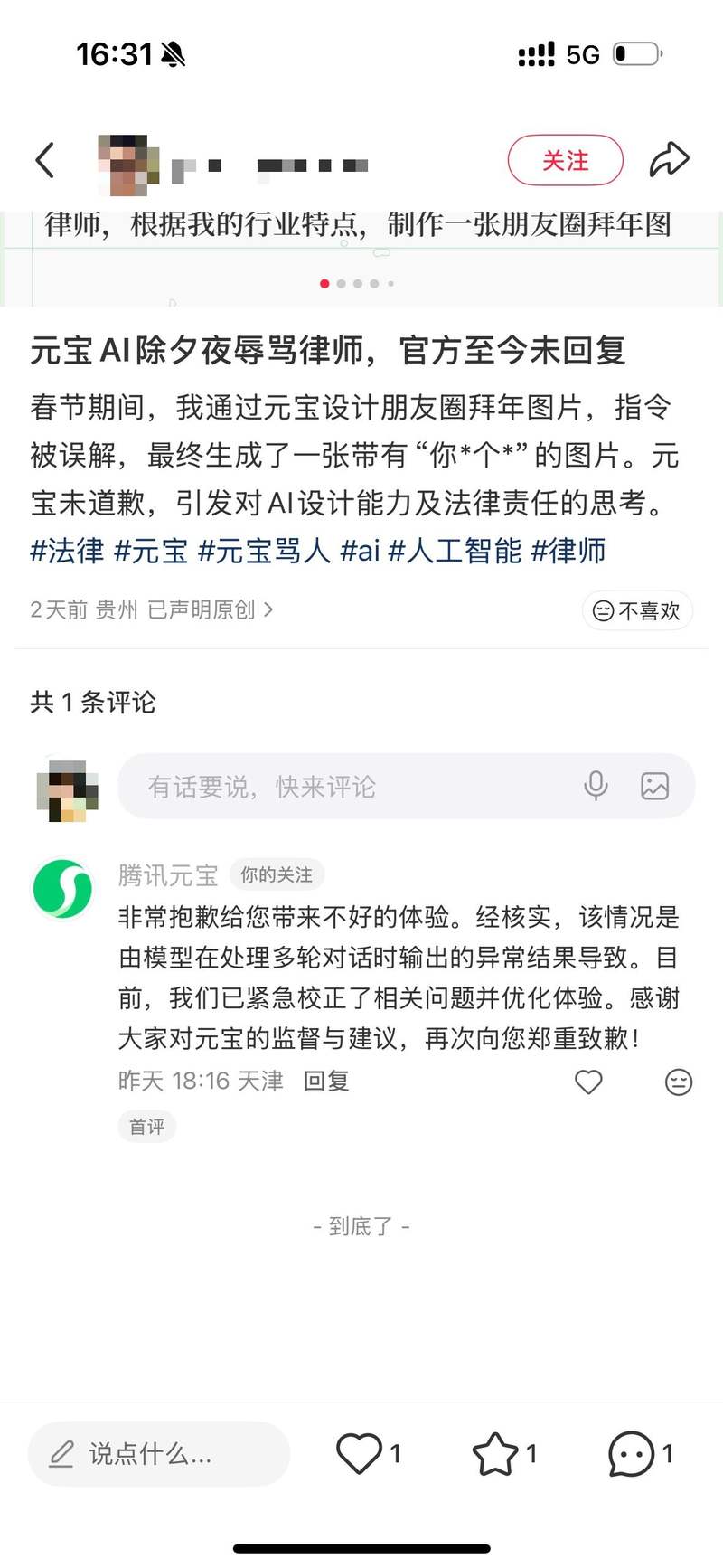The height and width of the screenshot is (1568, 723).
Task: Go back using the top-left arrow
Action: click(45, 161)
